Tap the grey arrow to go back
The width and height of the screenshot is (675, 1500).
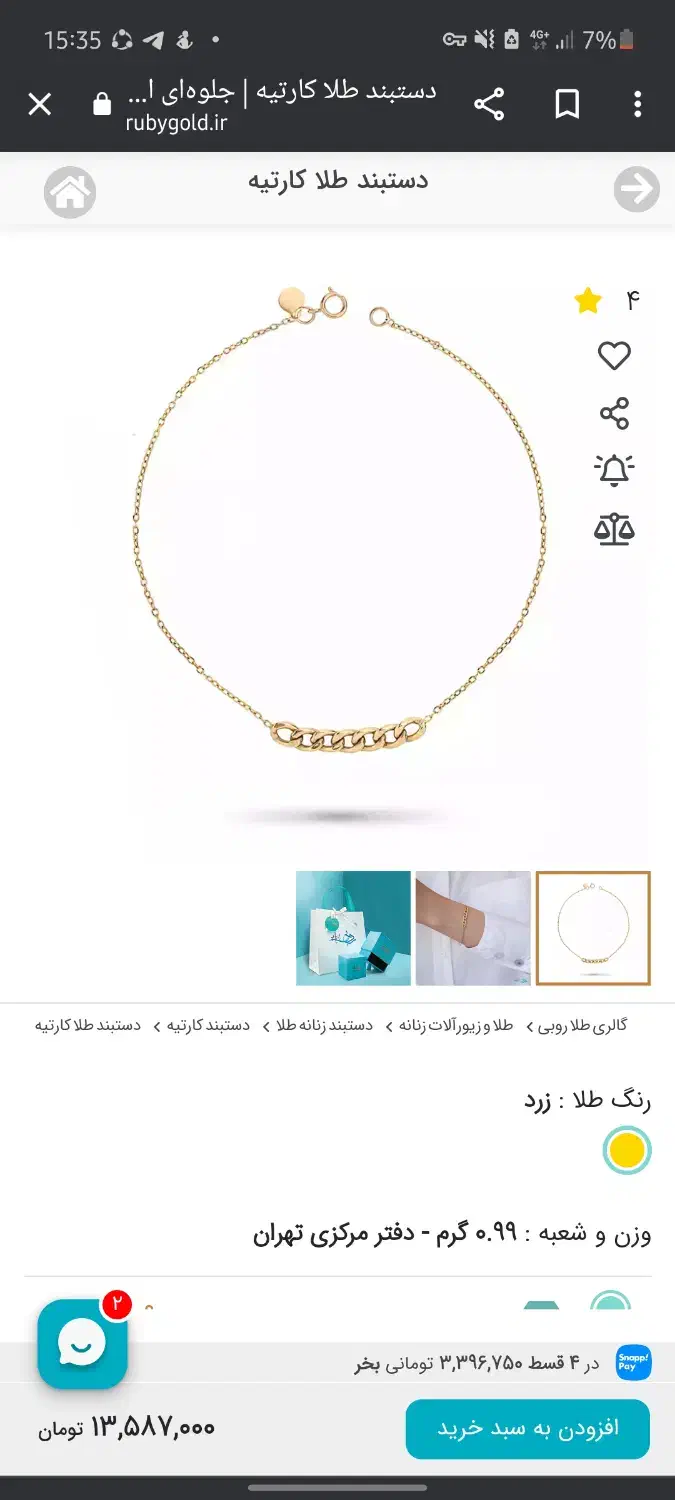[x=637, y=189]
